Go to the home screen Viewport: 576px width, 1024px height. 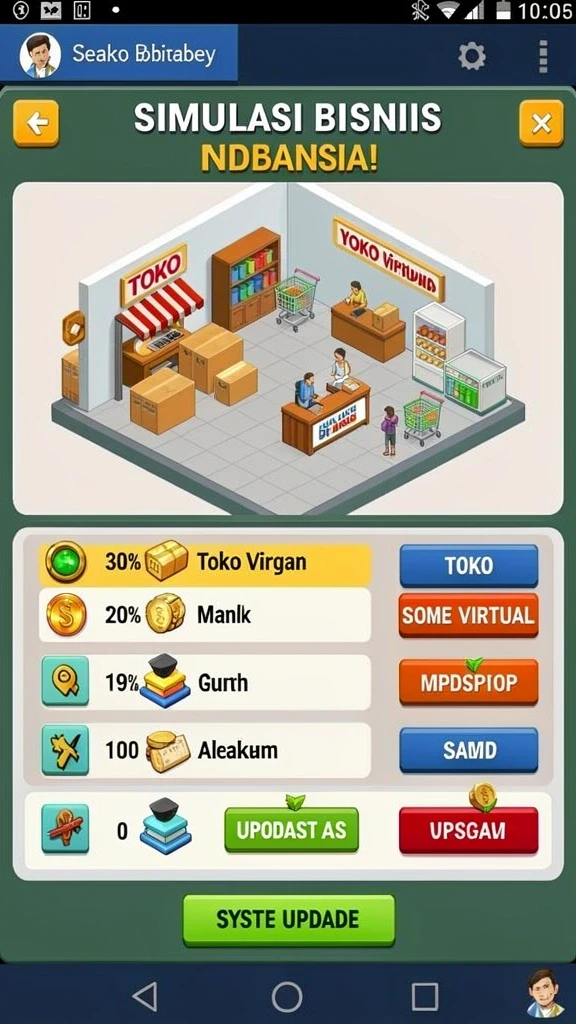(287, 997)
